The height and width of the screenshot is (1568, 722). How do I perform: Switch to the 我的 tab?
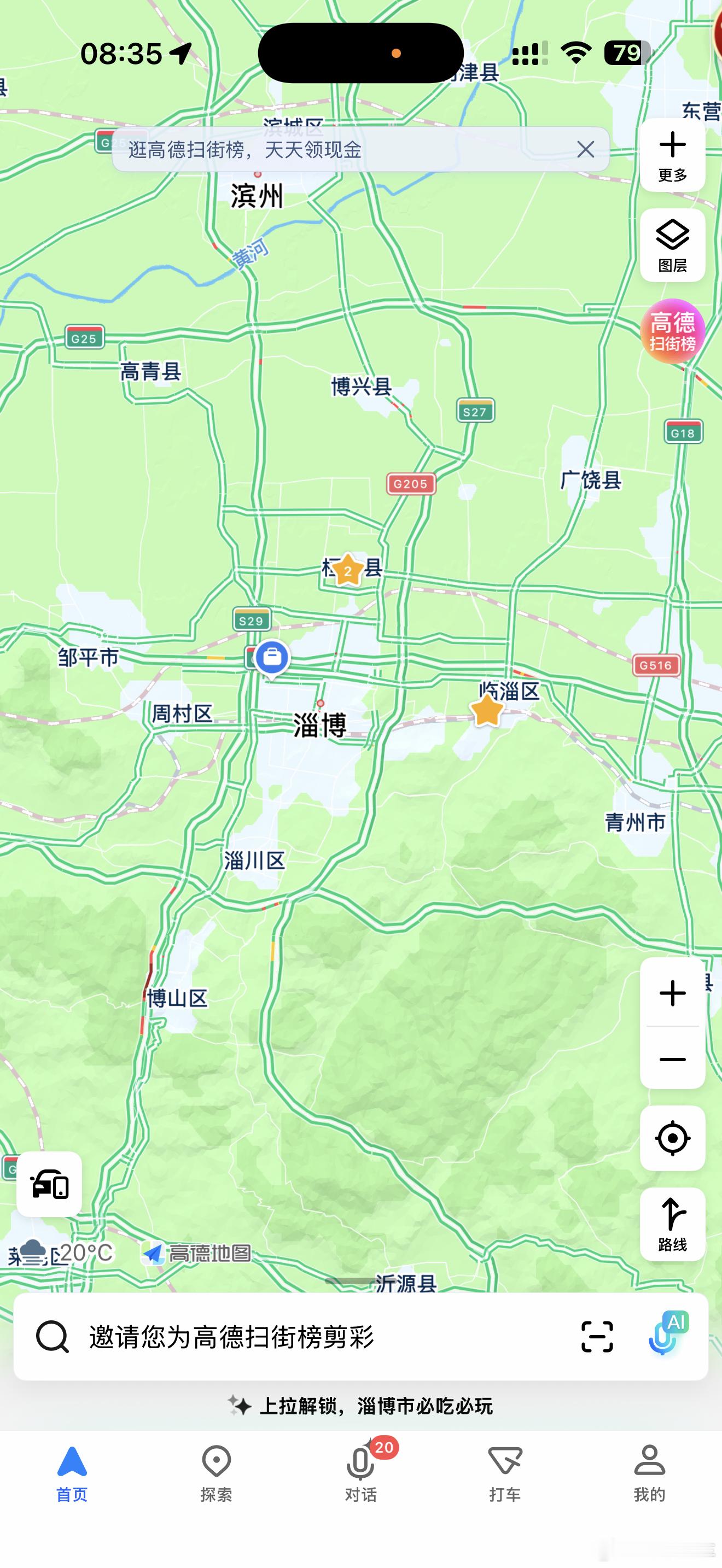649,1473
